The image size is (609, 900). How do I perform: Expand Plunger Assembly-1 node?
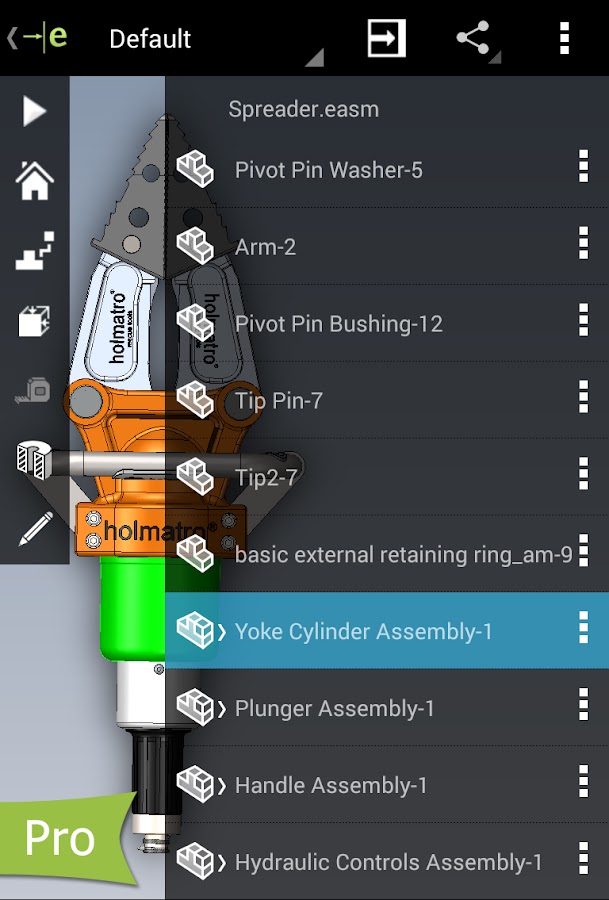[x=223, y=709]
